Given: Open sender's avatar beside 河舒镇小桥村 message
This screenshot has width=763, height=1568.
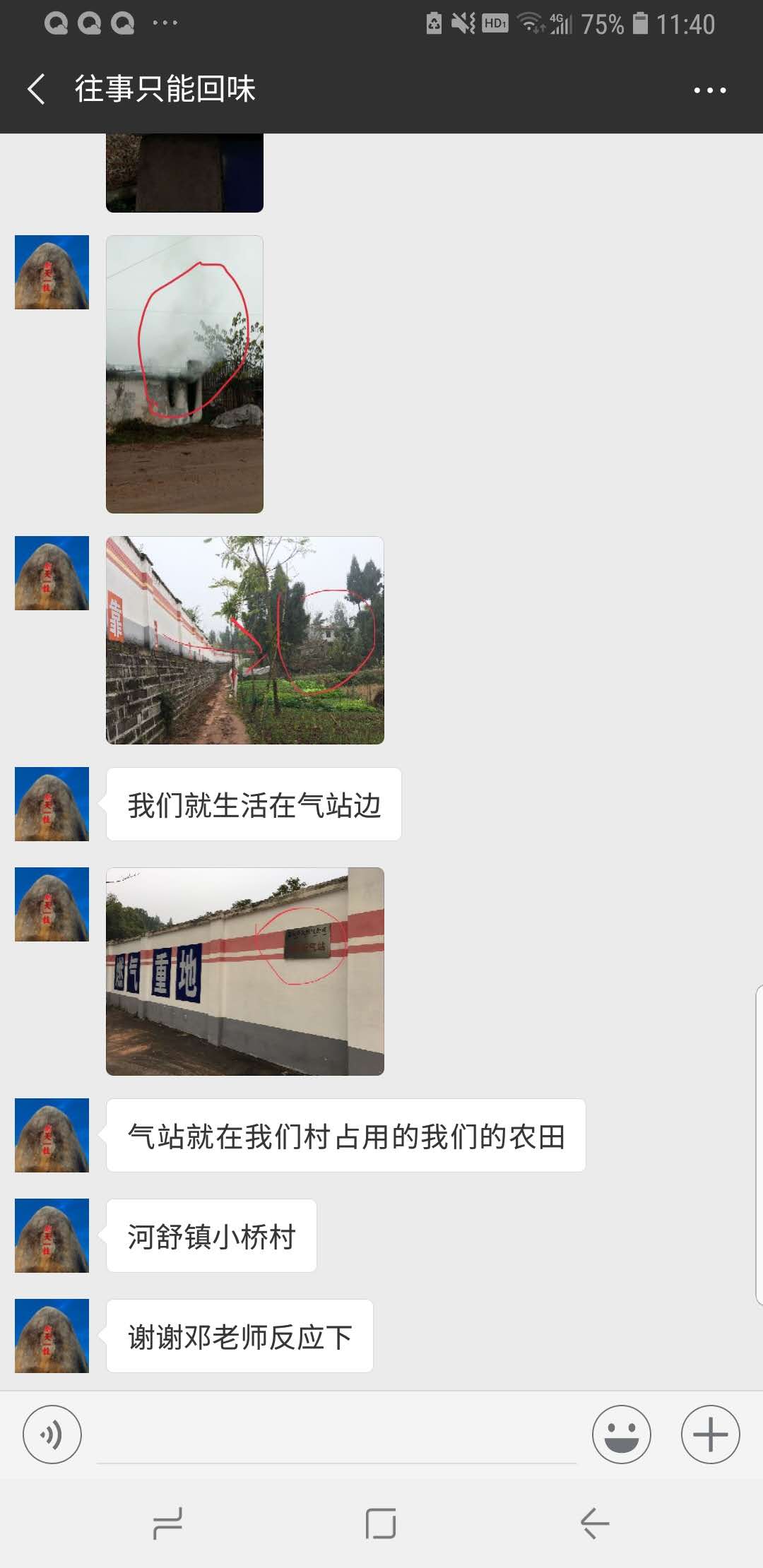Looking at the screenshot, I should tap(52, 1235).
